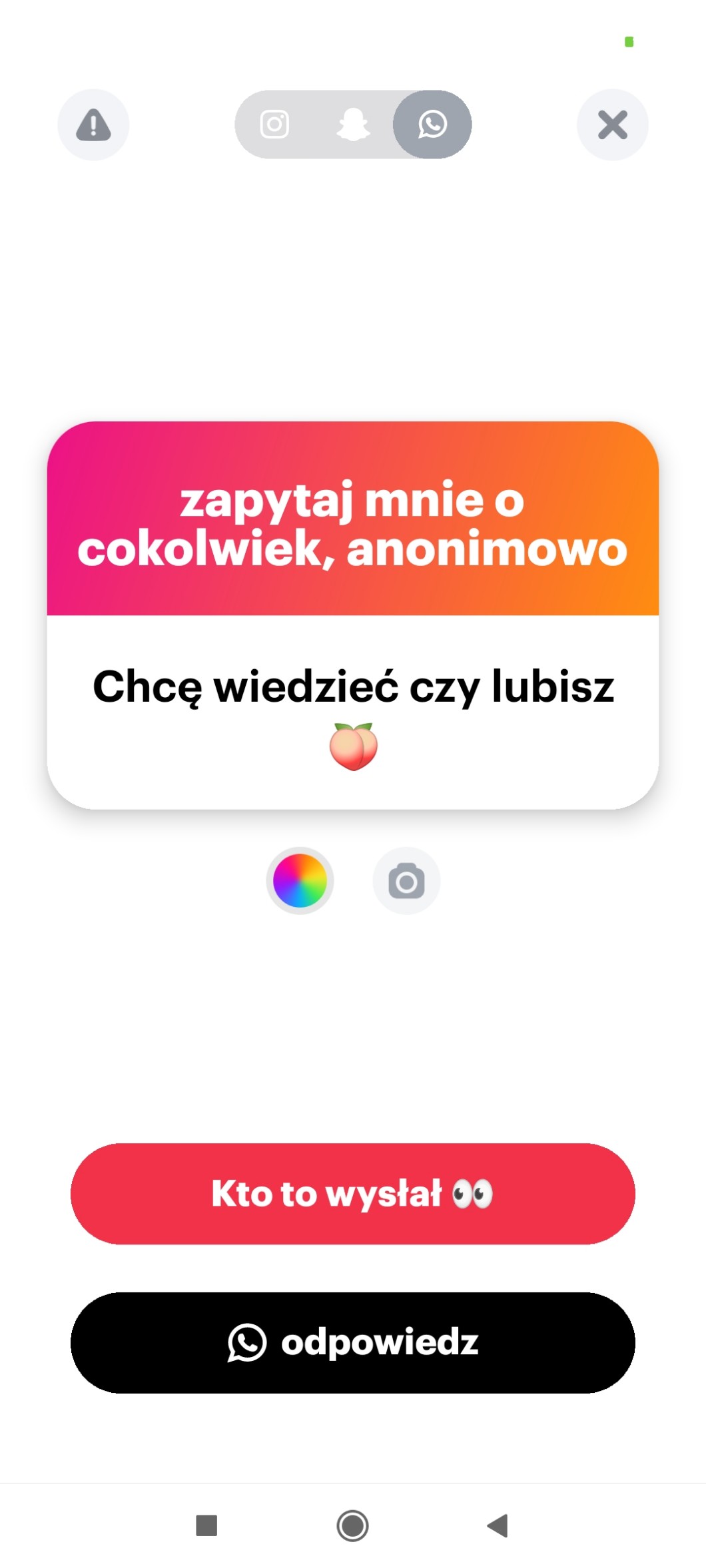Close the anonymous message screen
Image resolution: width=706 pixels, height=1568 pixels.
click(x=612, y=125)
